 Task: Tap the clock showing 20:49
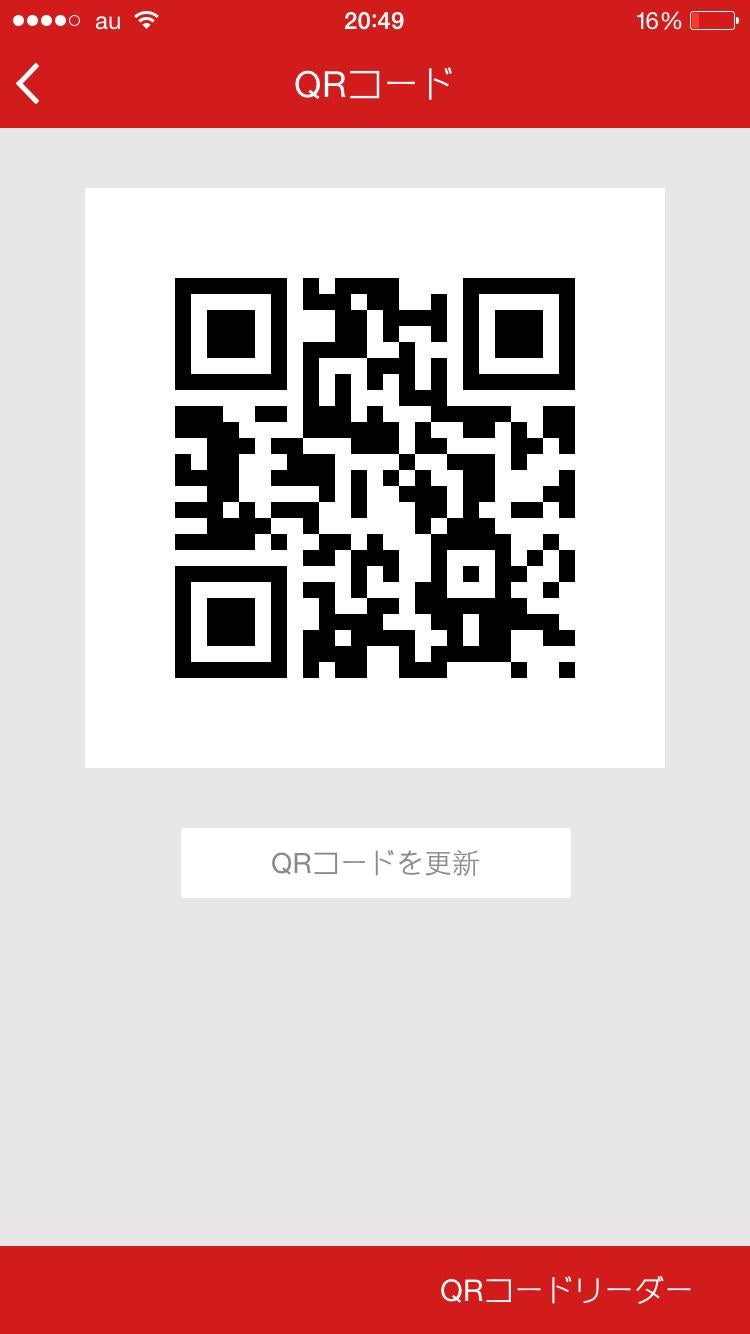pos(375,19)
